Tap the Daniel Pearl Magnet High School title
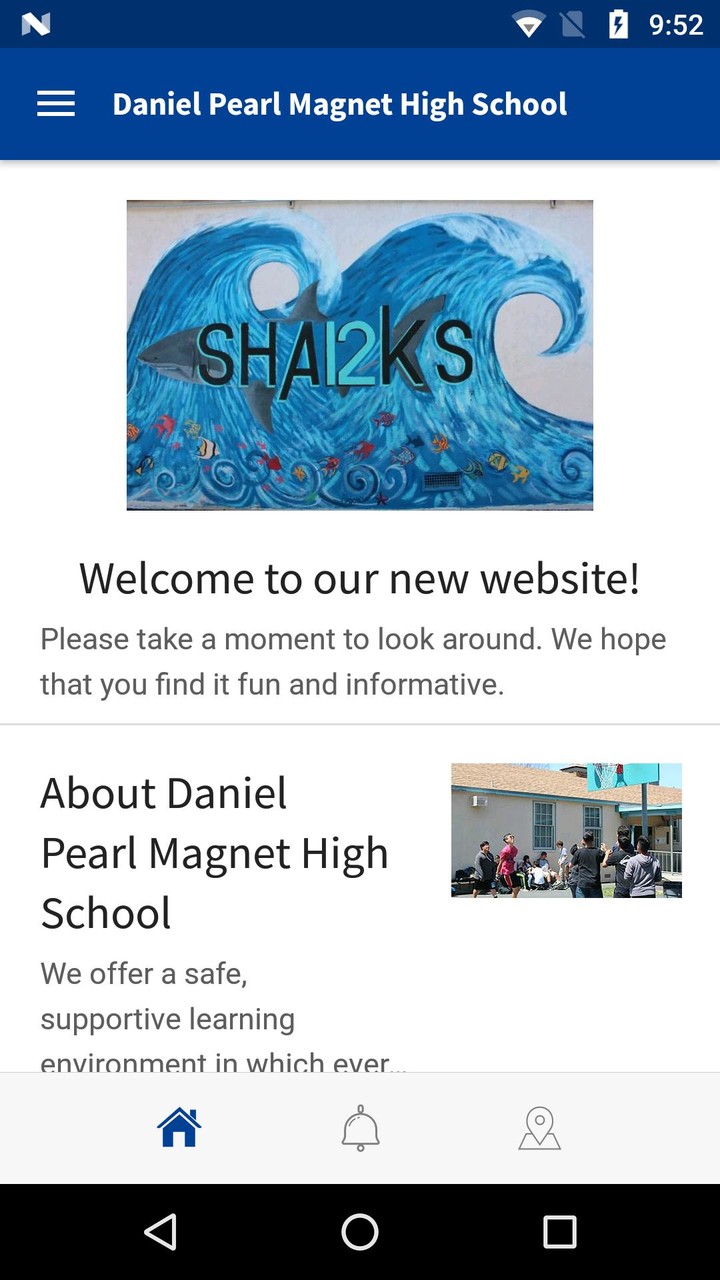Viewport: 720px width, 1280px height. point(340,103)
